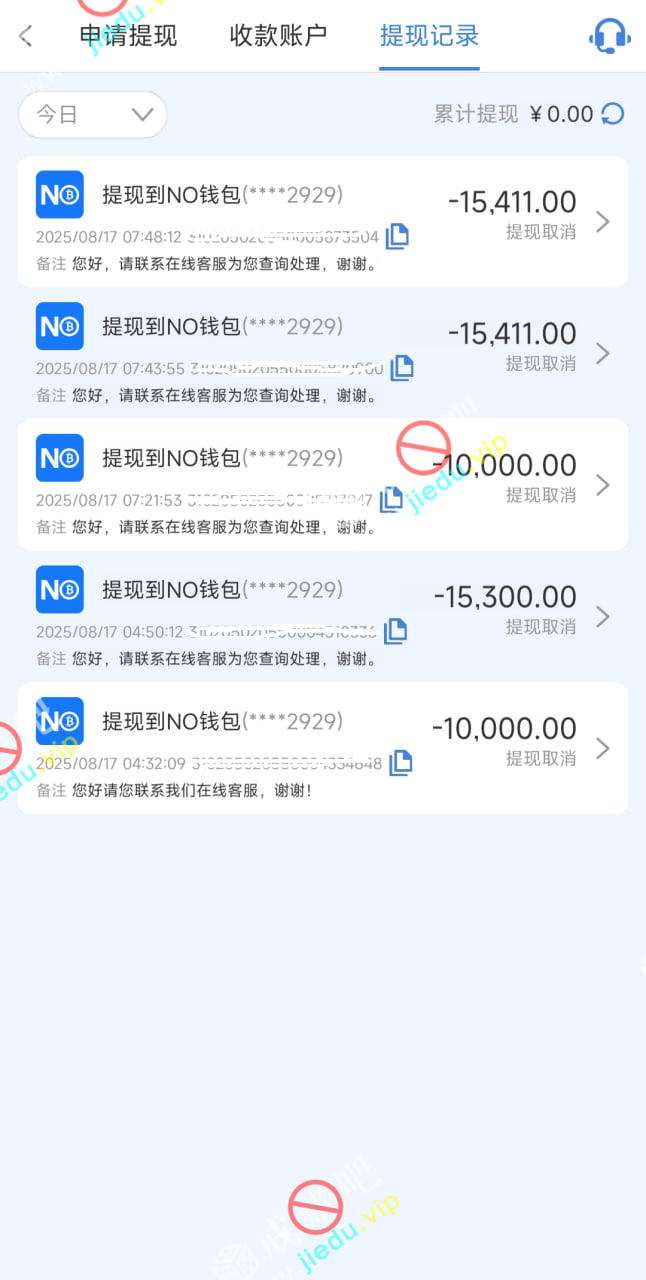Open customer service headset icon
The width and height of the screenshot is (646, 1280).
(609, 37)
